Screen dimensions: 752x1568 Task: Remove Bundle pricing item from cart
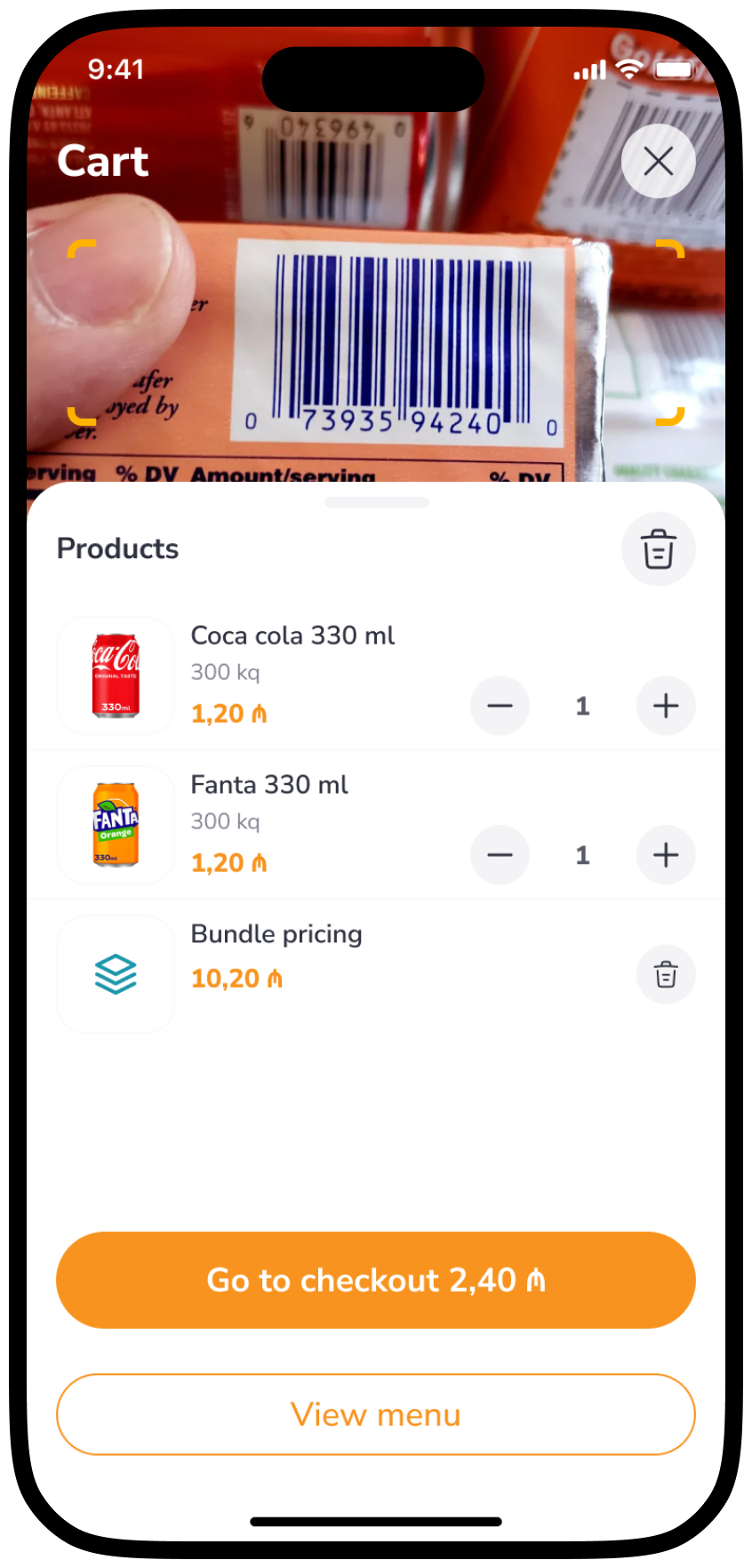[x=666, y=974]
